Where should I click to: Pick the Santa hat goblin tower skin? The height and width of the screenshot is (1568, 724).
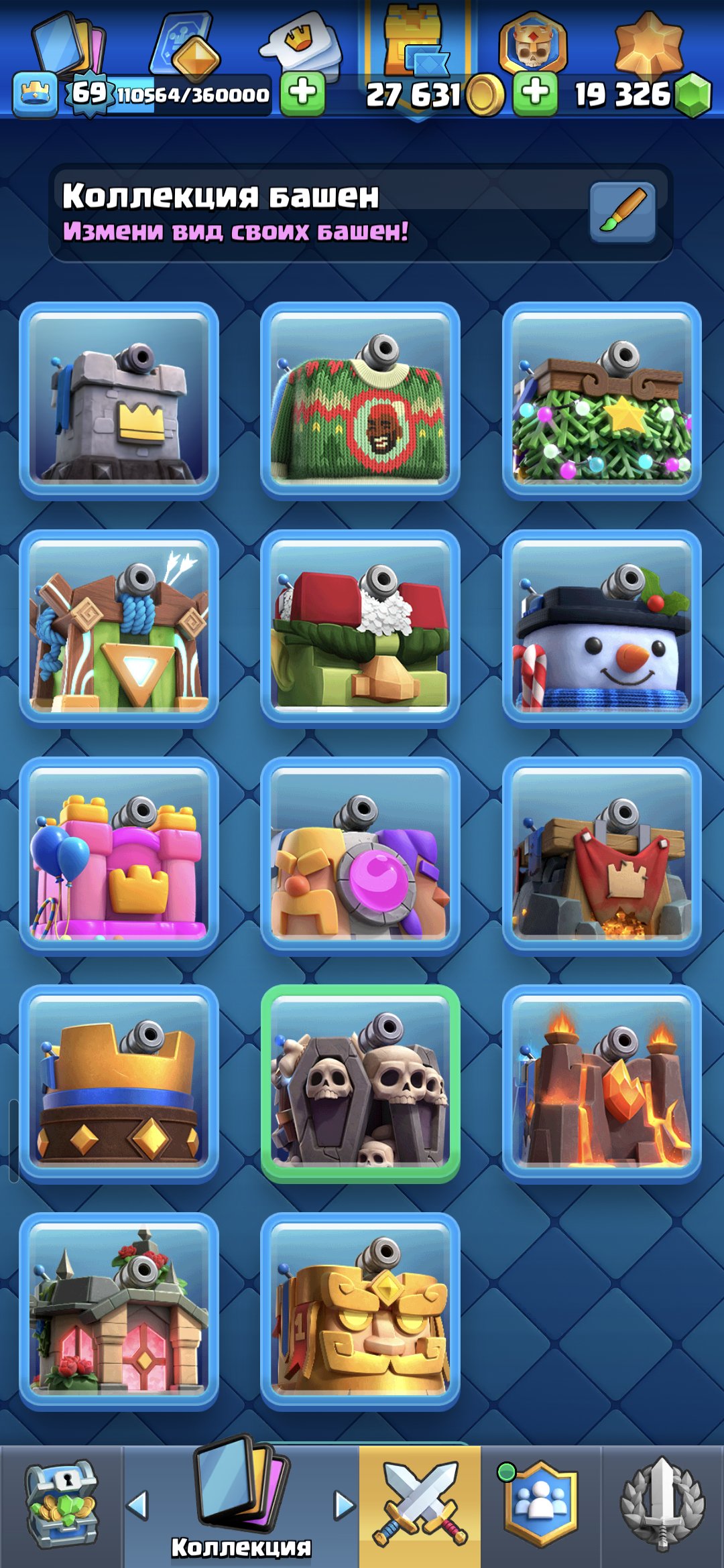[360, 629]
